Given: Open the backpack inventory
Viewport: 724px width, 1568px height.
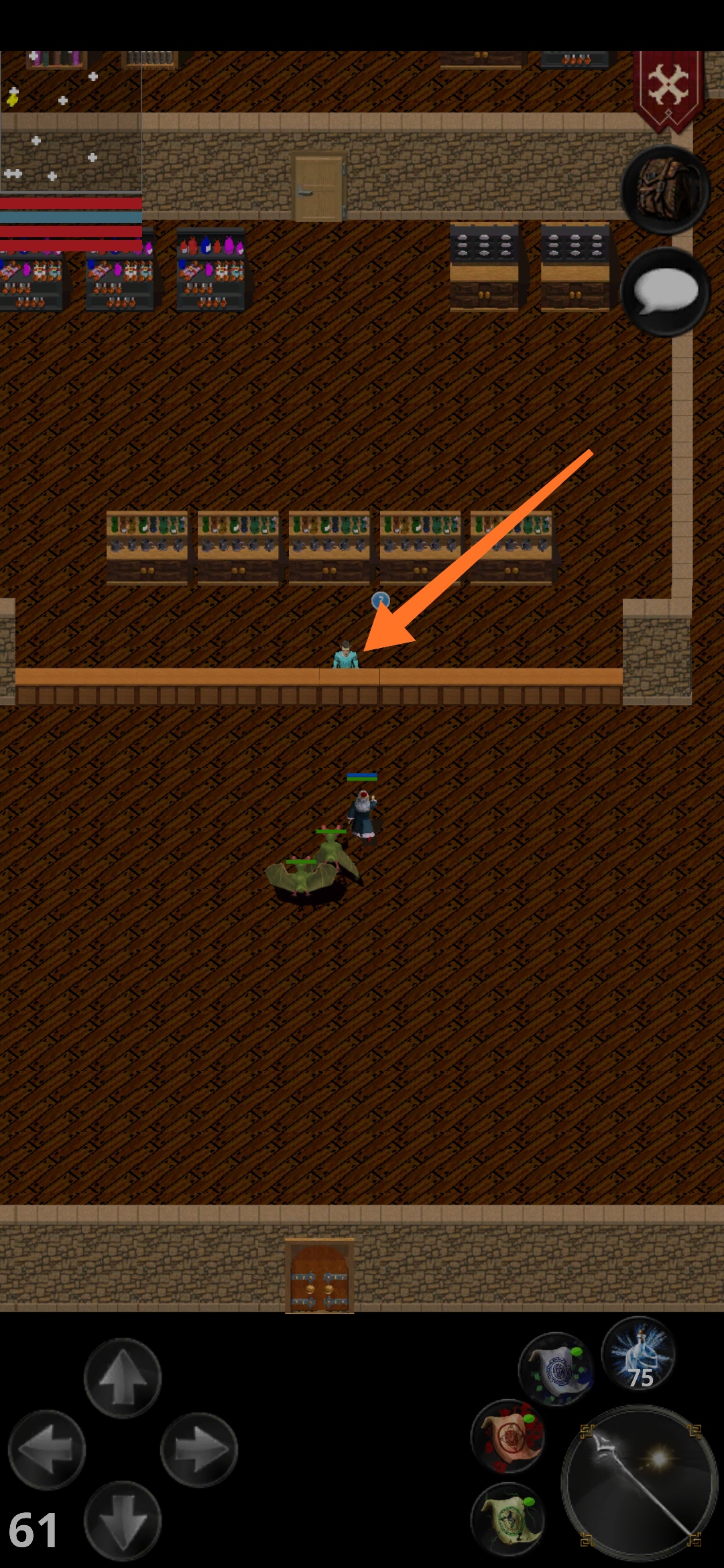Looking at the screenshot, I should (665, 190).
